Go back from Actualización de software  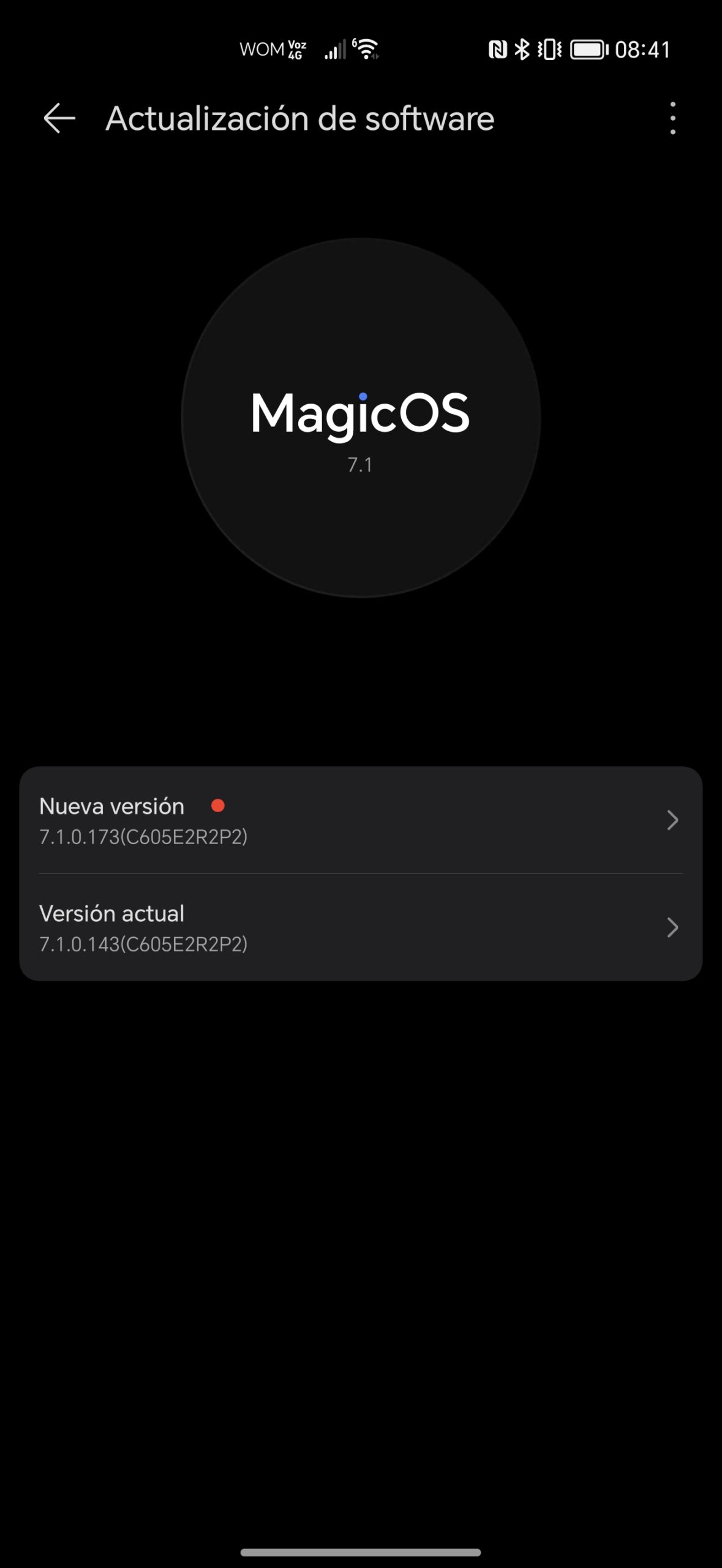point(59,118)
